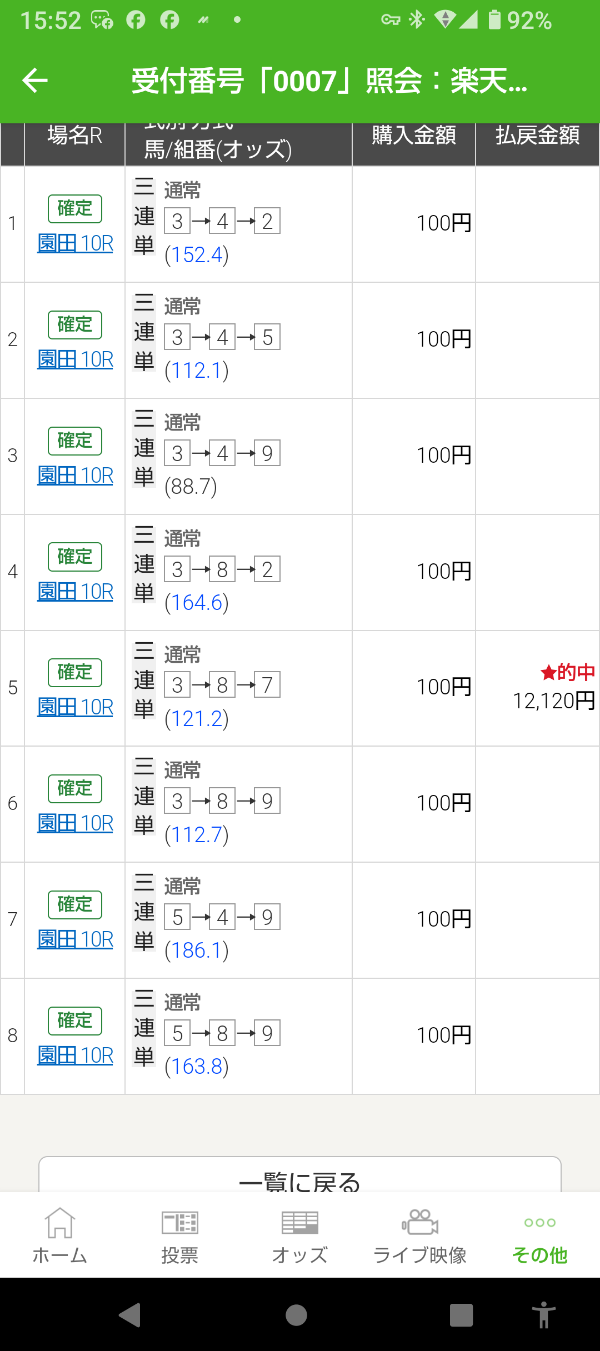Switch to the ホーム tab

pyautogui.click(x=60, y=1235)
